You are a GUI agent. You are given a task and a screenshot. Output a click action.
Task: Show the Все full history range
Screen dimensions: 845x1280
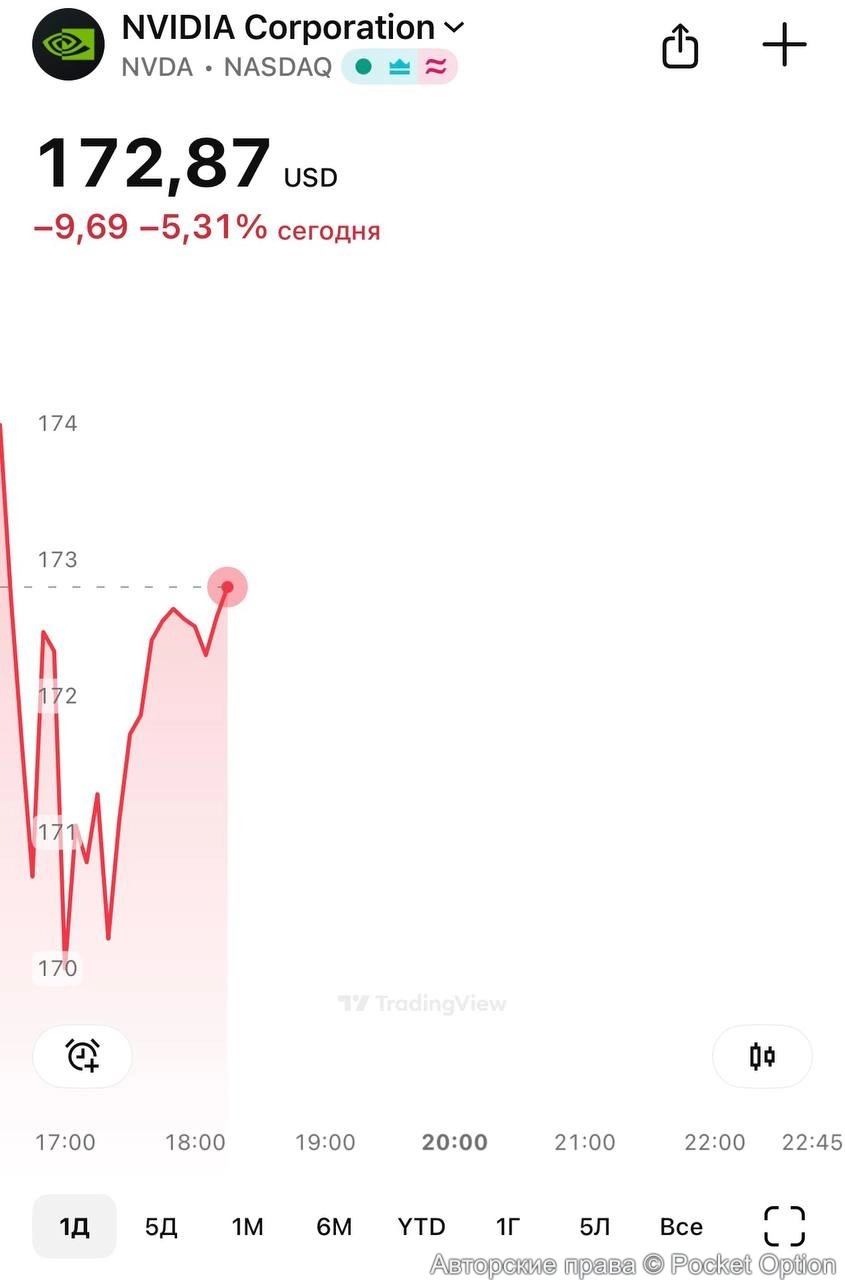pos(681,1226)
